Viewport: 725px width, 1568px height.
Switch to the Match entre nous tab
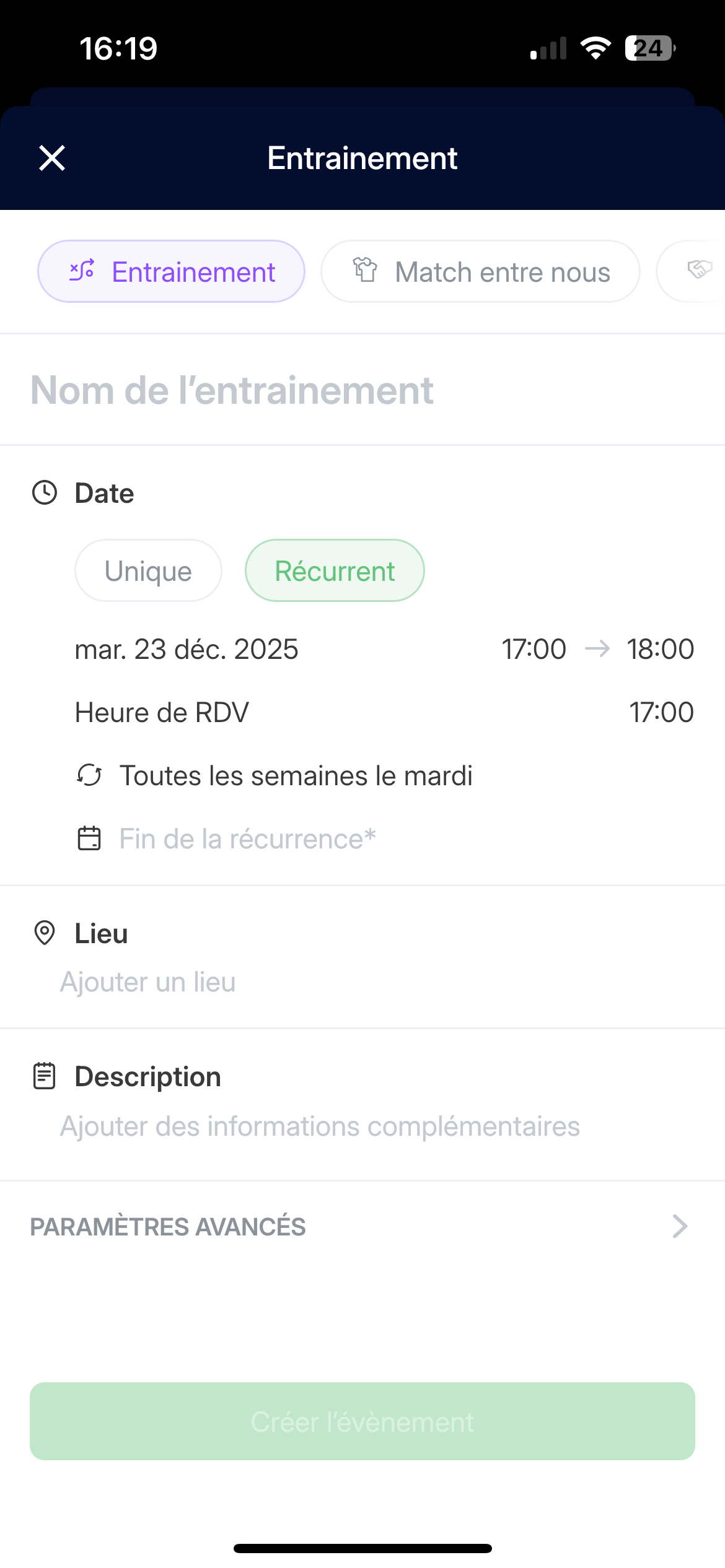(x=480, y=271)
